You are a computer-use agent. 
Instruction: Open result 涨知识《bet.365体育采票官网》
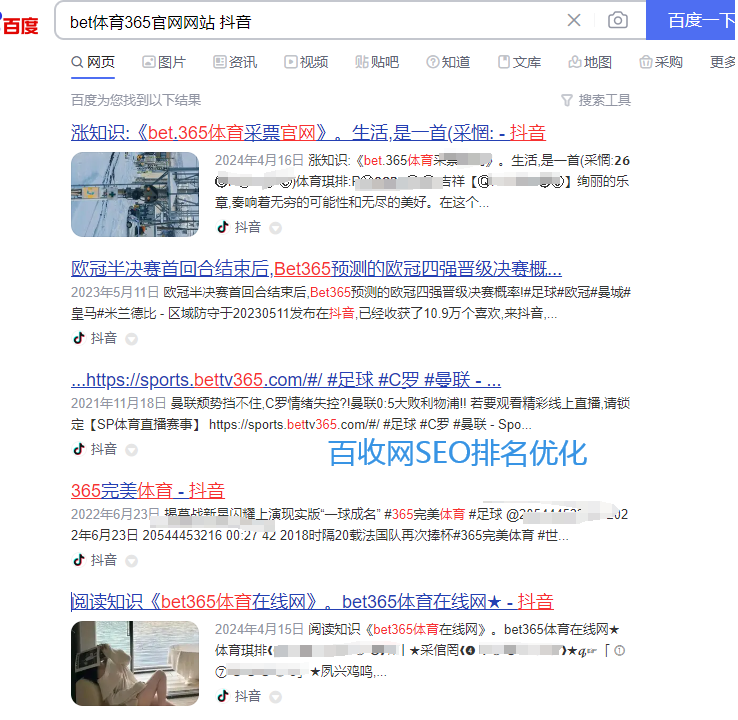point(308,133)
